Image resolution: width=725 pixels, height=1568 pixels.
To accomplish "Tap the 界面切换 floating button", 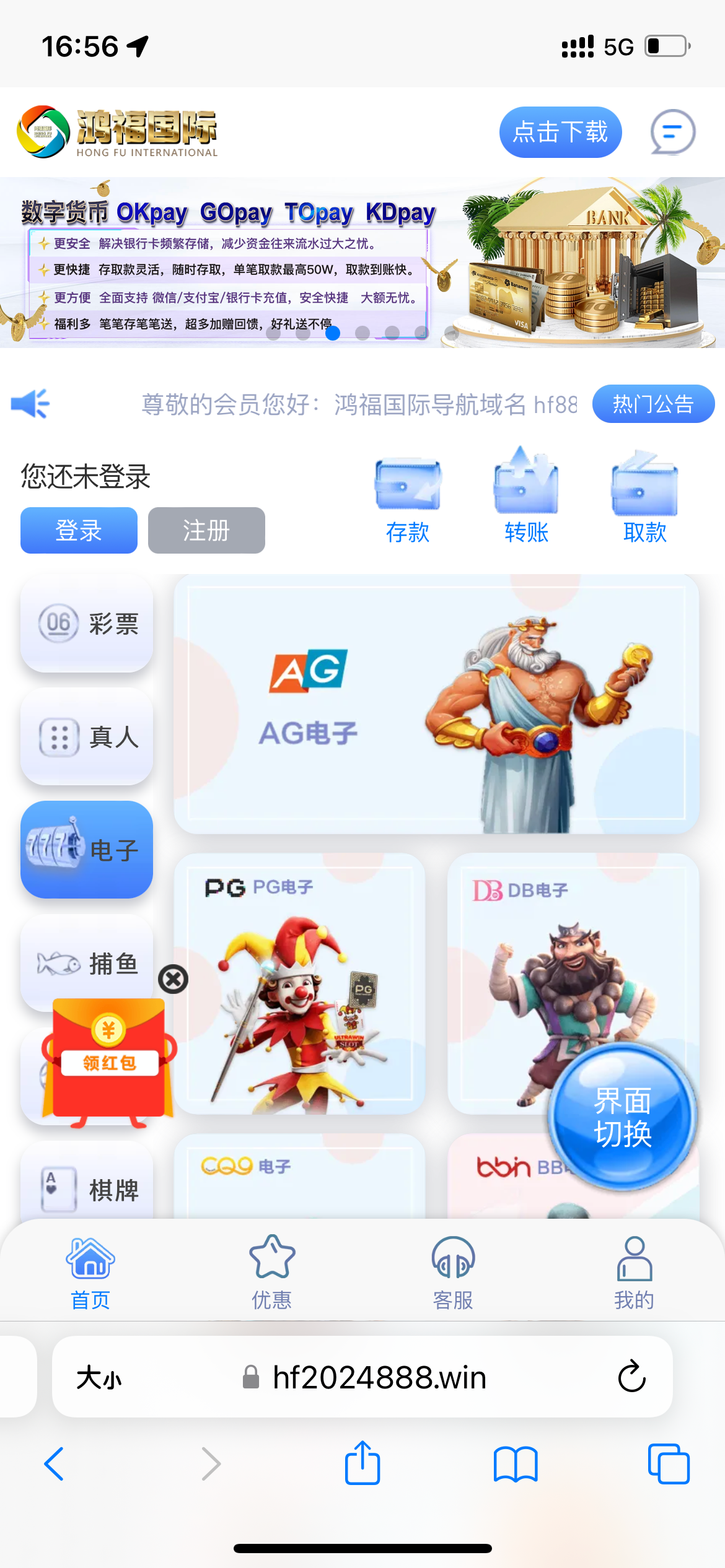I will pos(622,1117).
